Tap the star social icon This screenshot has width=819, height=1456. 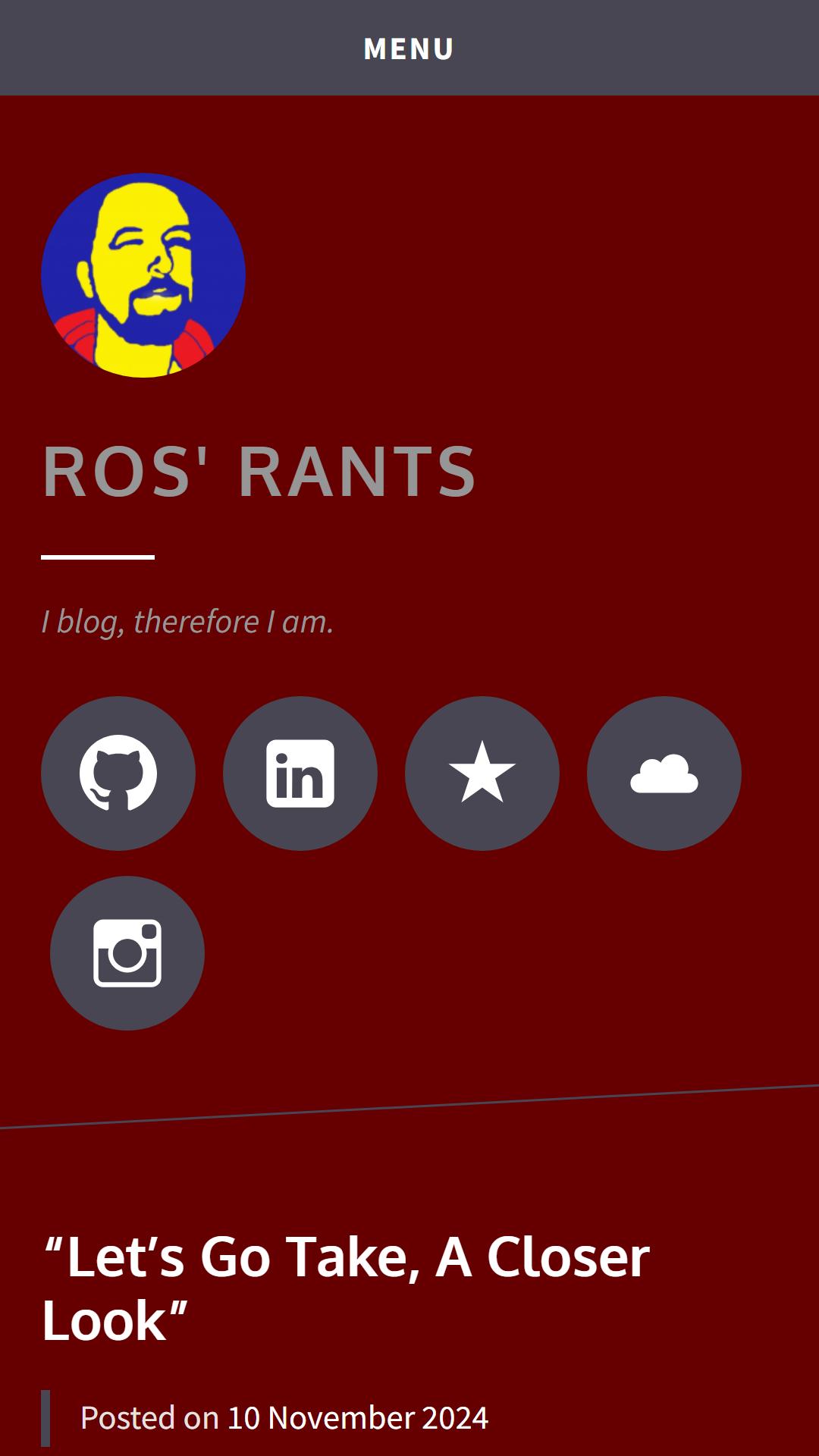482,773
